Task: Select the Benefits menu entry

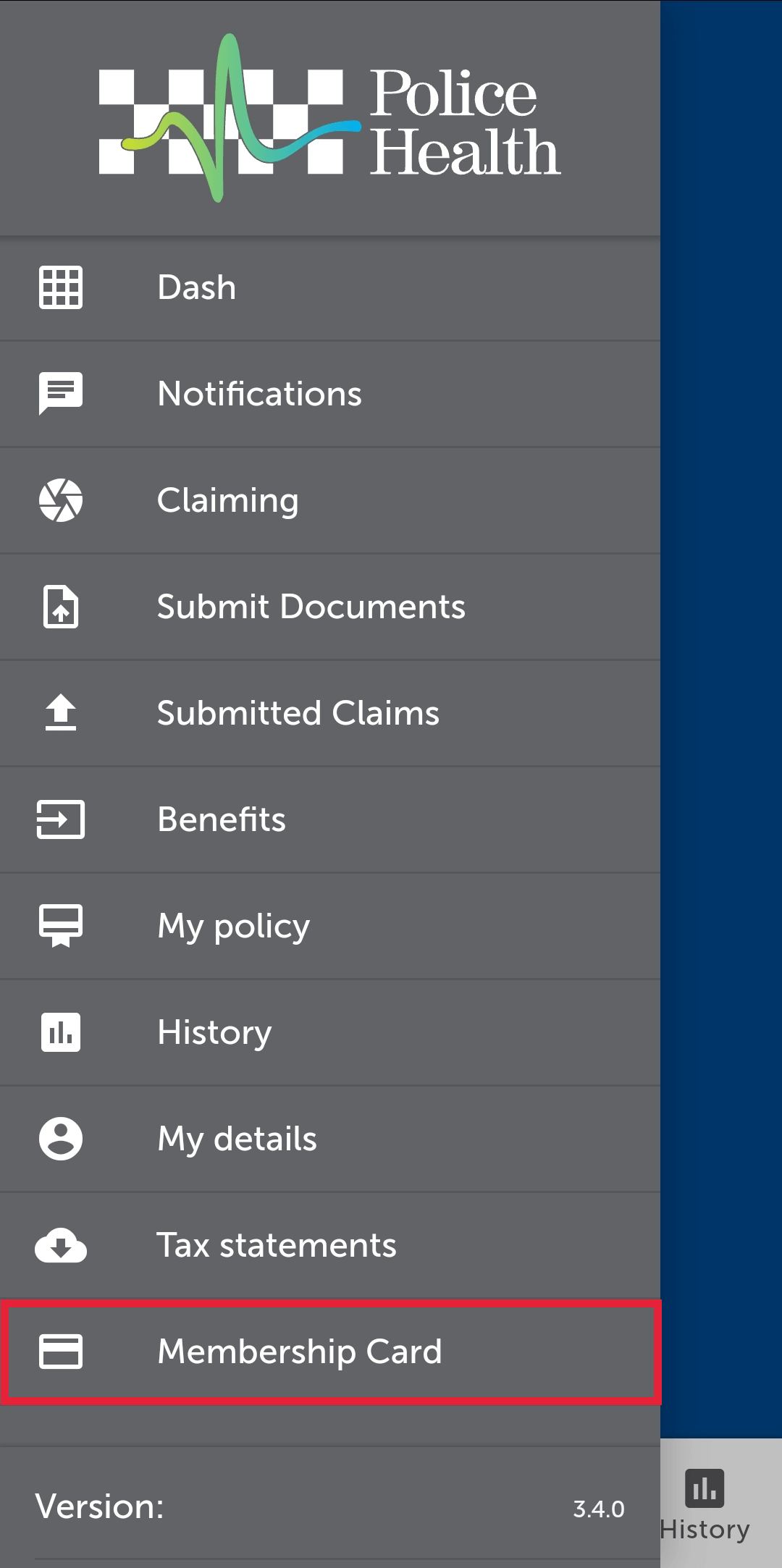Action: [222, 819]
